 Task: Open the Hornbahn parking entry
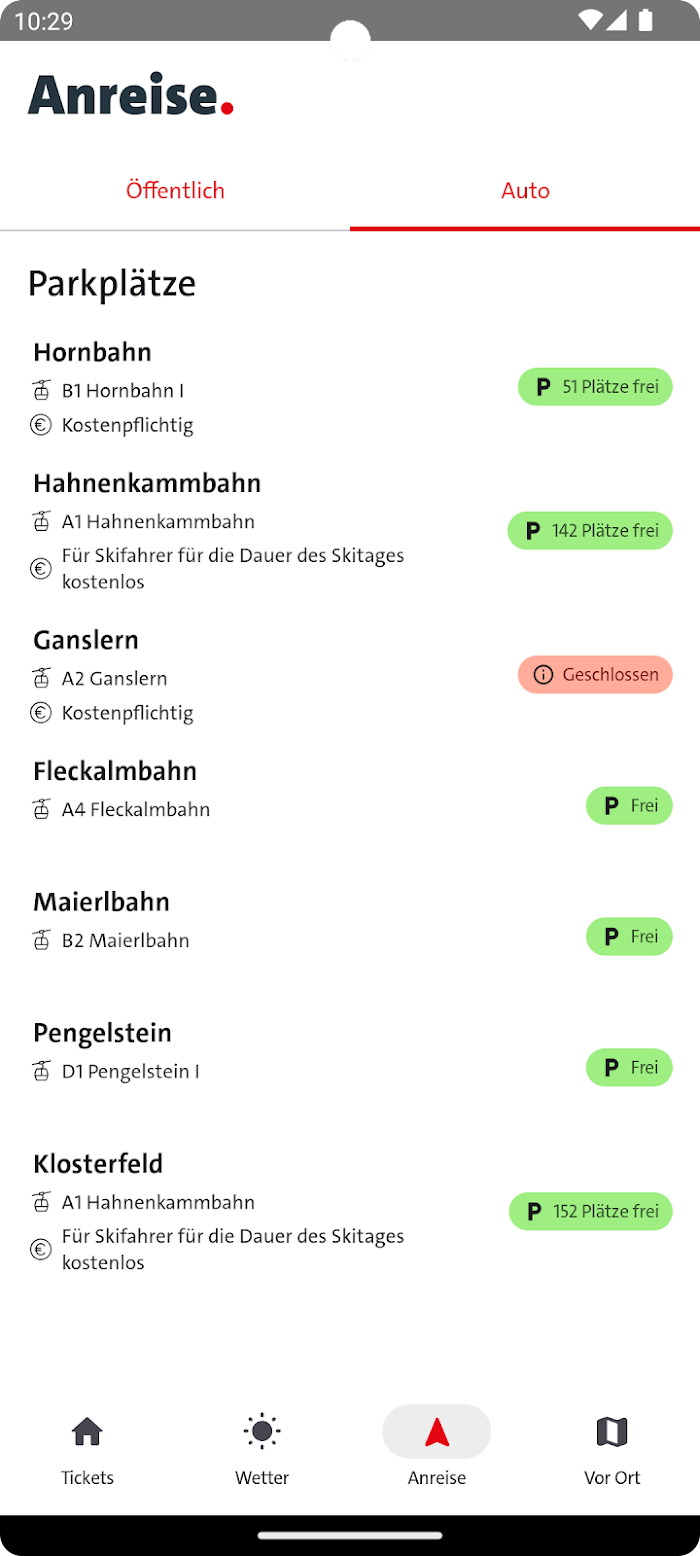tap(350, 387)
